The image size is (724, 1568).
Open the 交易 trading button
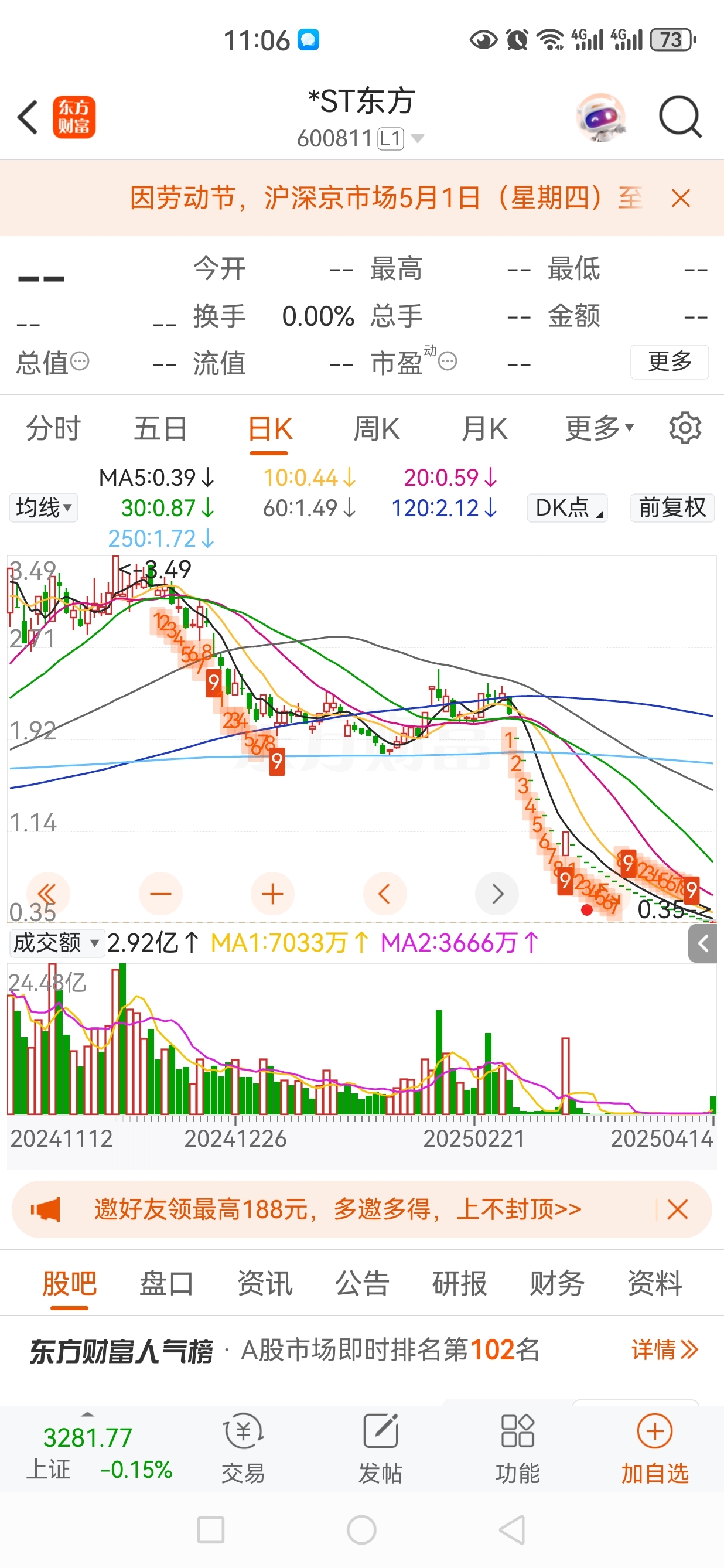tap(243, 1448)
